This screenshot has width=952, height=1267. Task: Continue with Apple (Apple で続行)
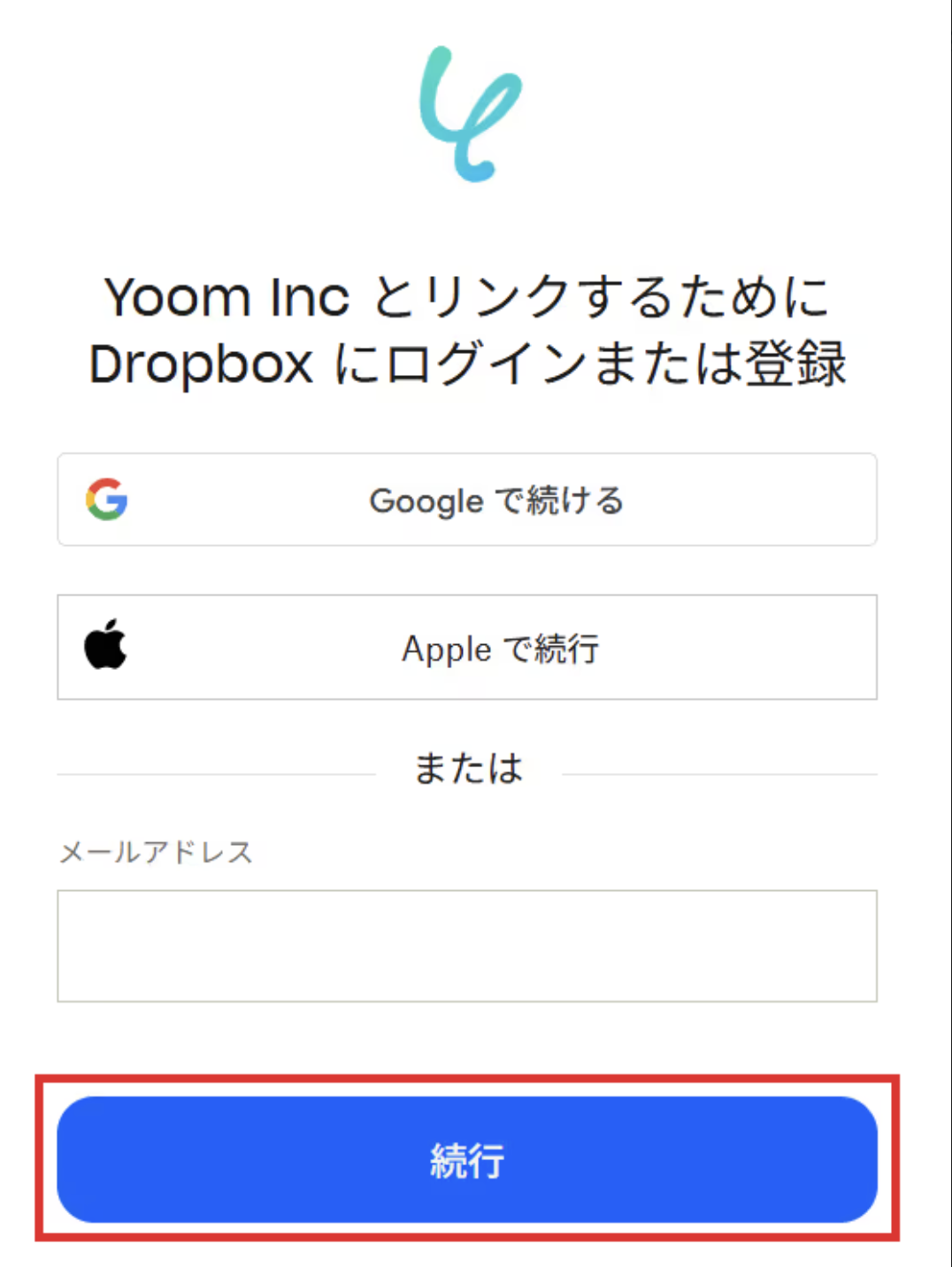click(467, 648)
